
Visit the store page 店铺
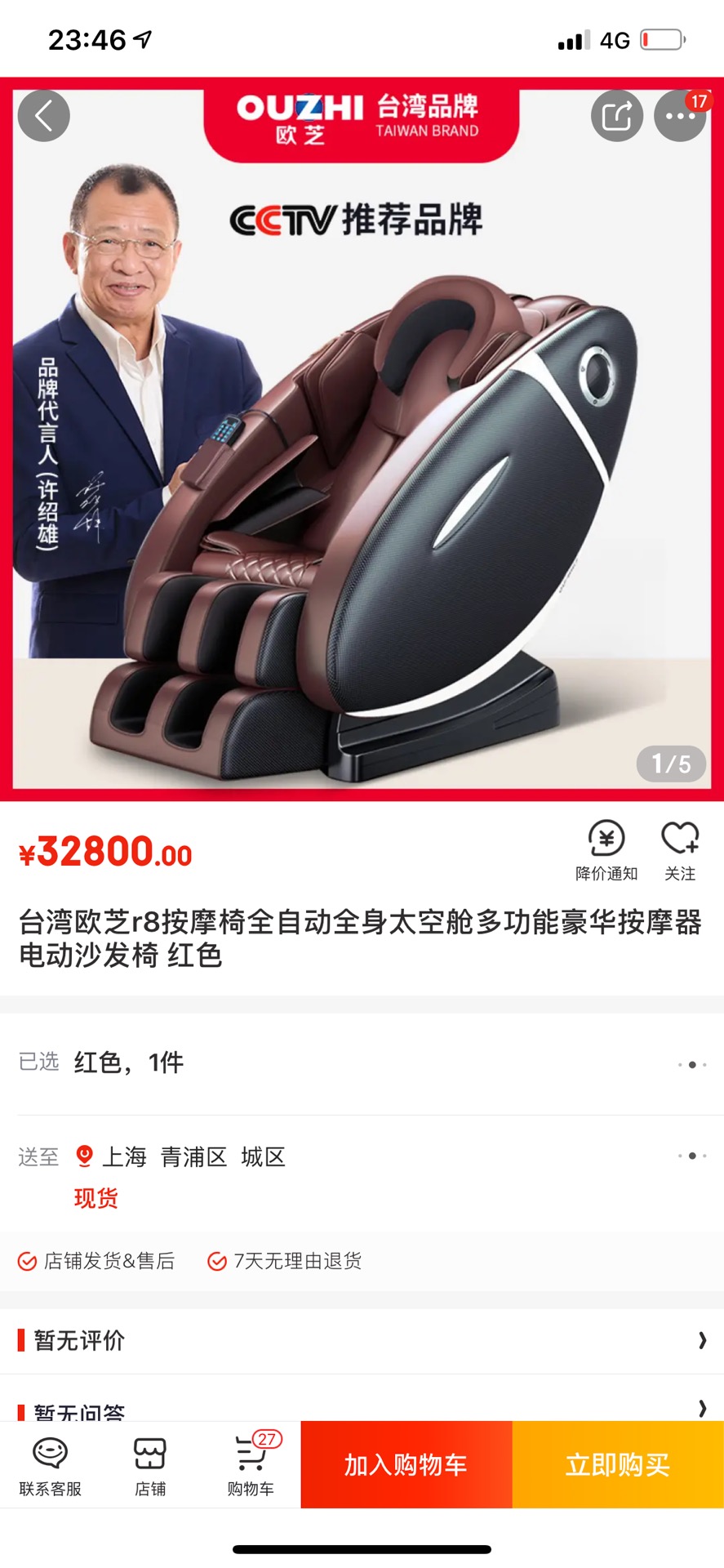(x=150, y=1466)
